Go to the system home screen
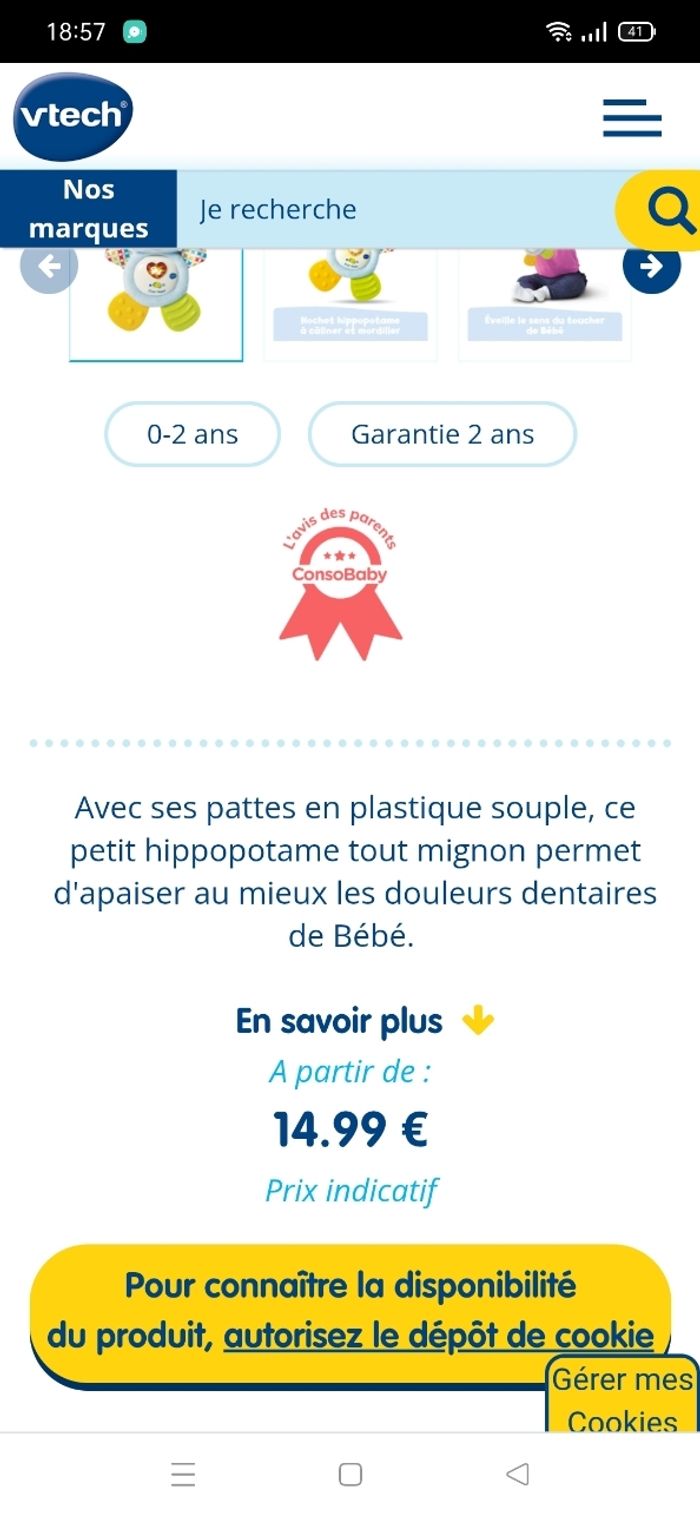 coord(350,1474)
